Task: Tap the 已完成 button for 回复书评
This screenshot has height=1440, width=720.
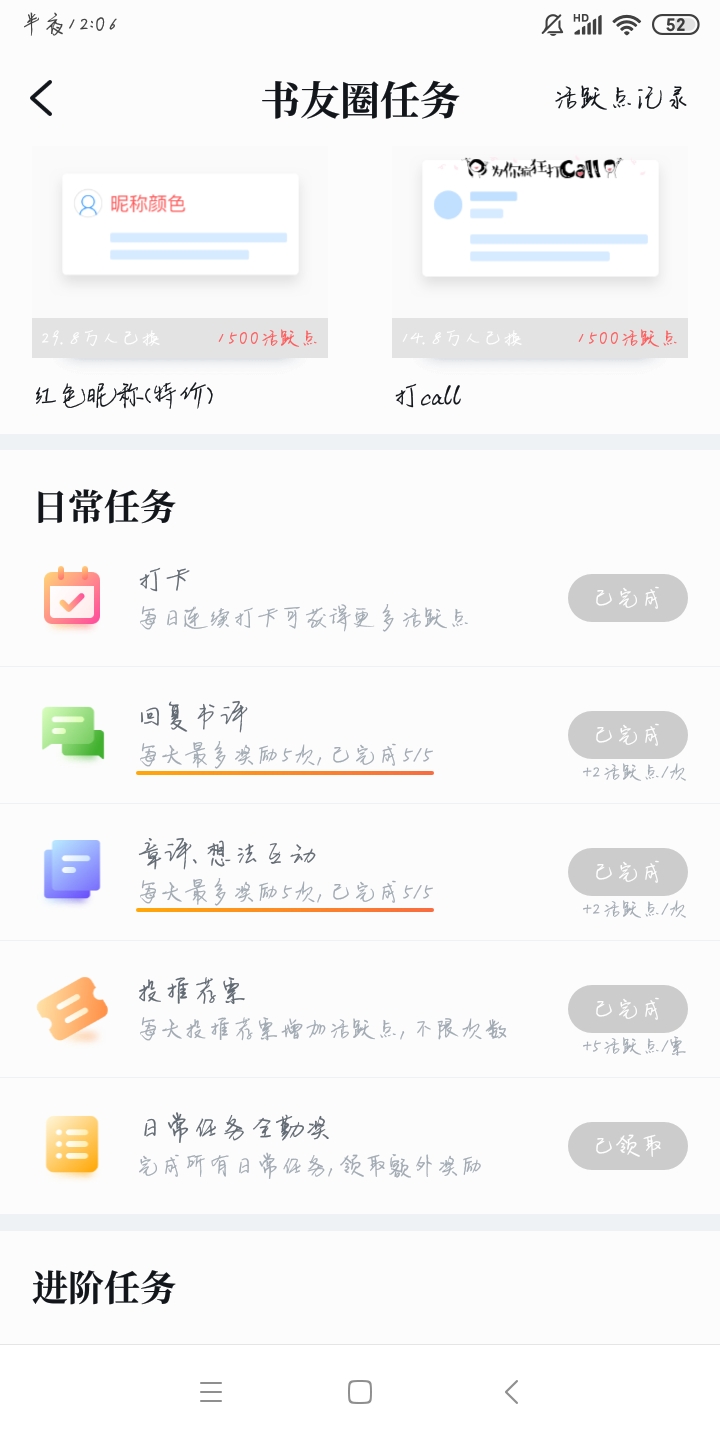Action: (x=628, y=736)
